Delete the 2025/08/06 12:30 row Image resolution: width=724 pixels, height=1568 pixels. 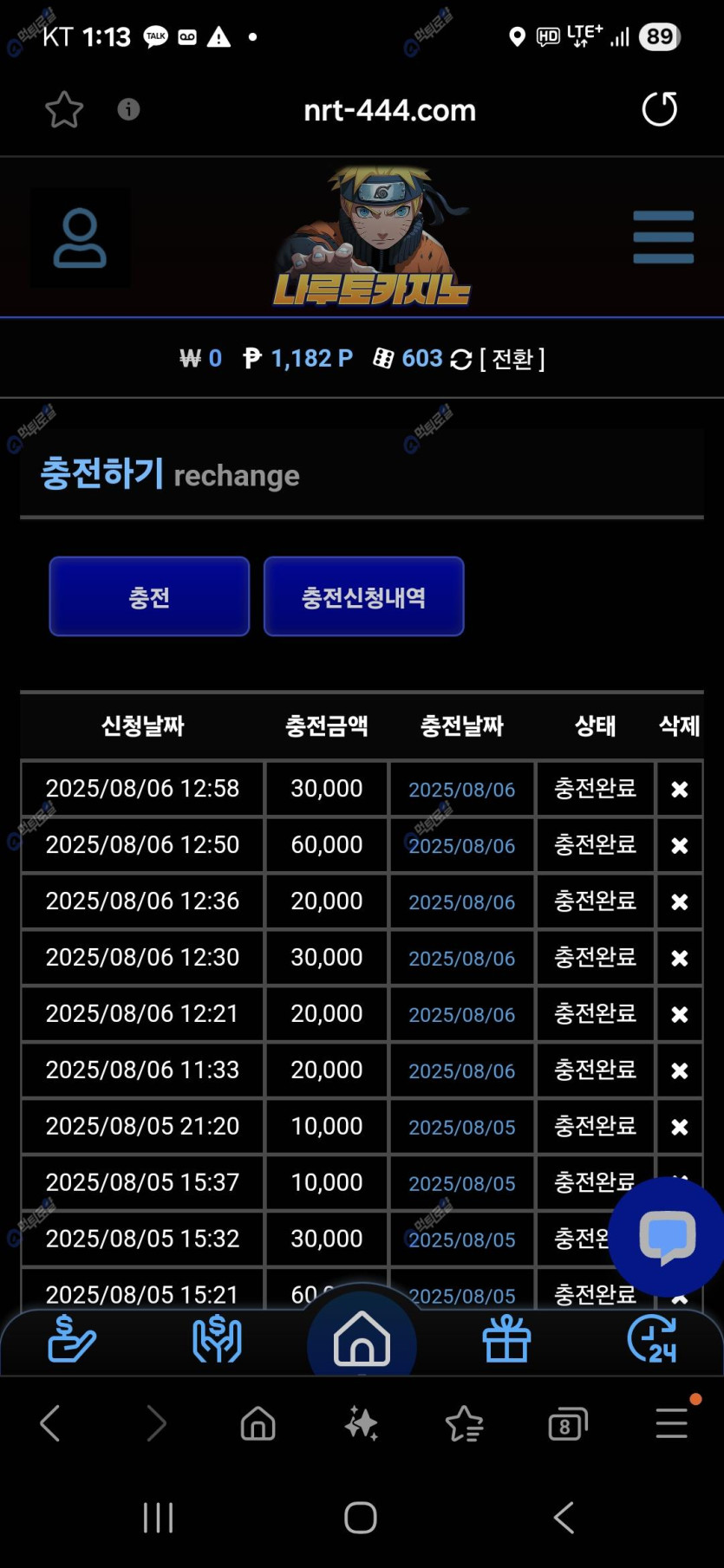(x=679, y=958)
